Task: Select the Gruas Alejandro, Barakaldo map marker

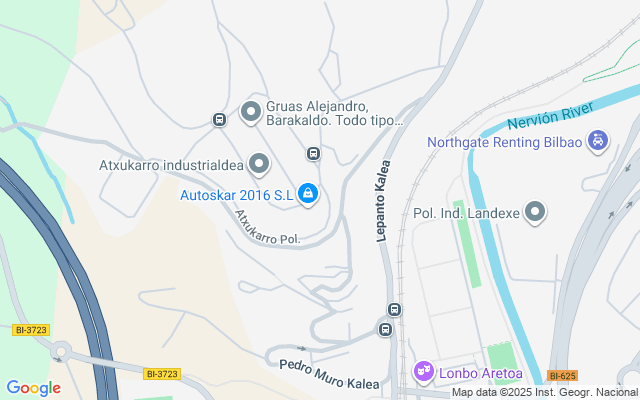Action: pyautogui.click(x=251, y=111)
